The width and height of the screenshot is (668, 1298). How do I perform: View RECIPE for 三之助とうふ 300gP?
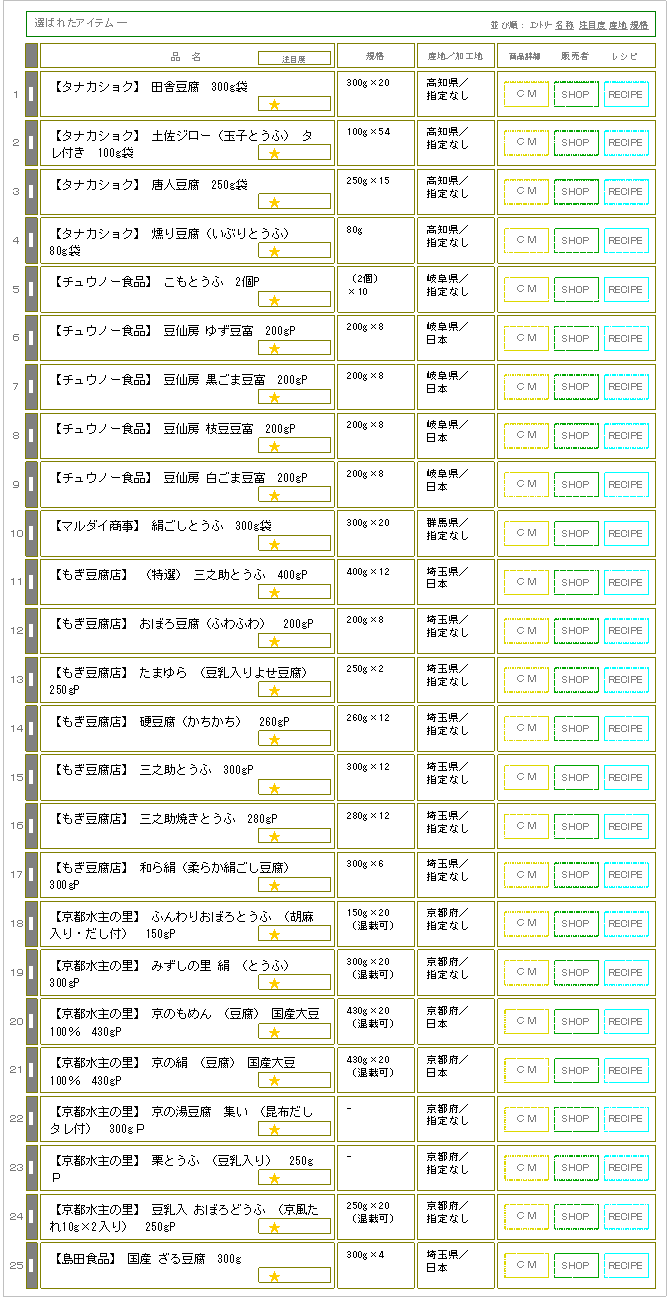pyautogui.click(x=626, y=778)
